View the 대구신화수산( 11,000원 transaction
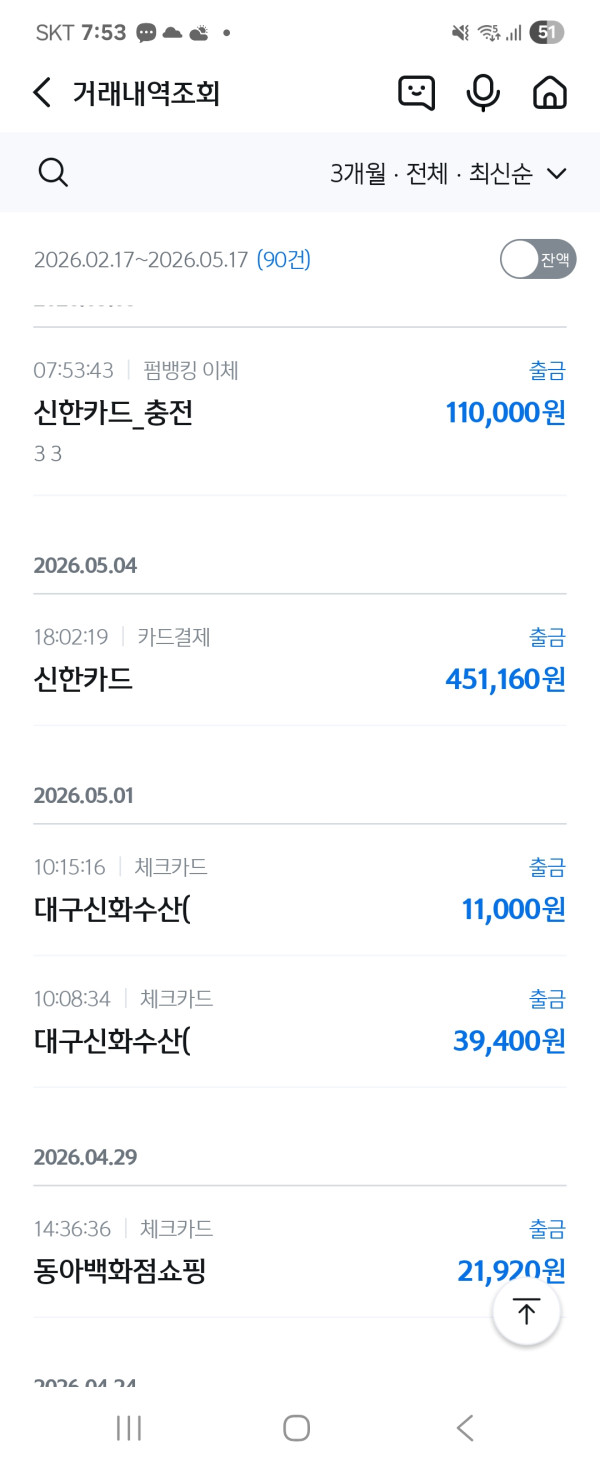Viewport: 600px width, 1467px height. 300,889
